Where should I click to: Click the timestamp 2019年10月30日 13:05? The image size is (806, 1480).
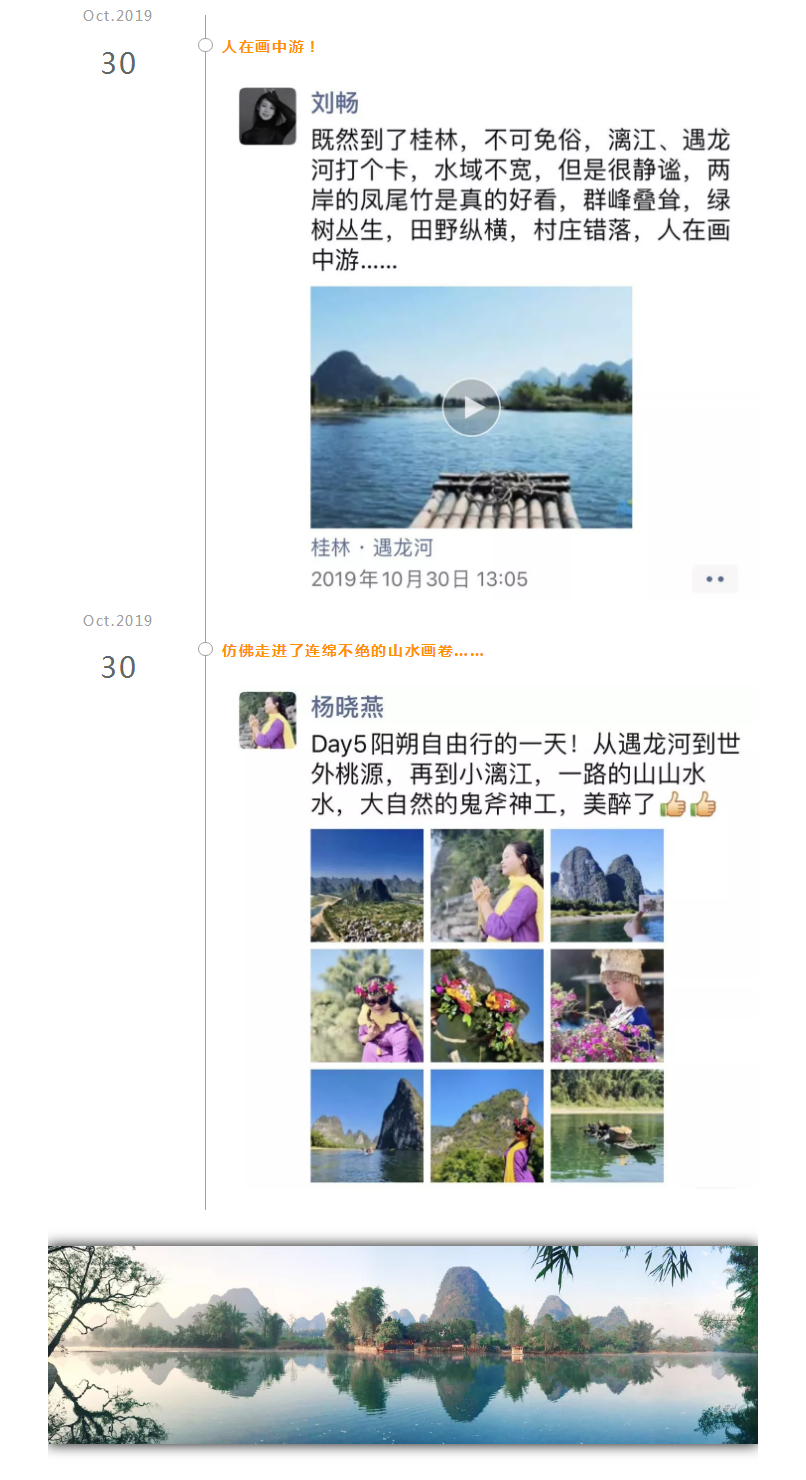pos(418,578)
